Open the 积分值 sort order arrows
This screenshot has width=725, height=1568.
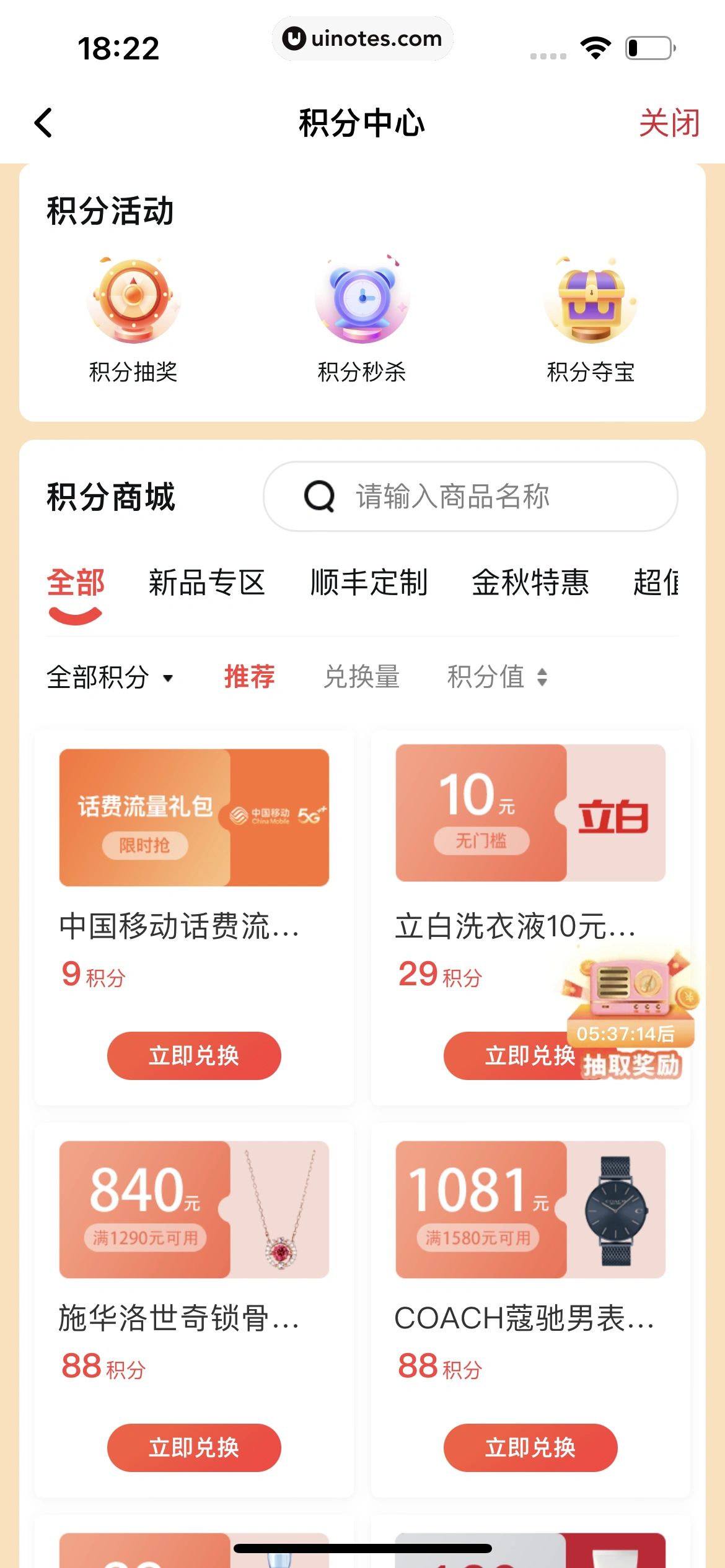pyautogui.click(x=543, y=678)
